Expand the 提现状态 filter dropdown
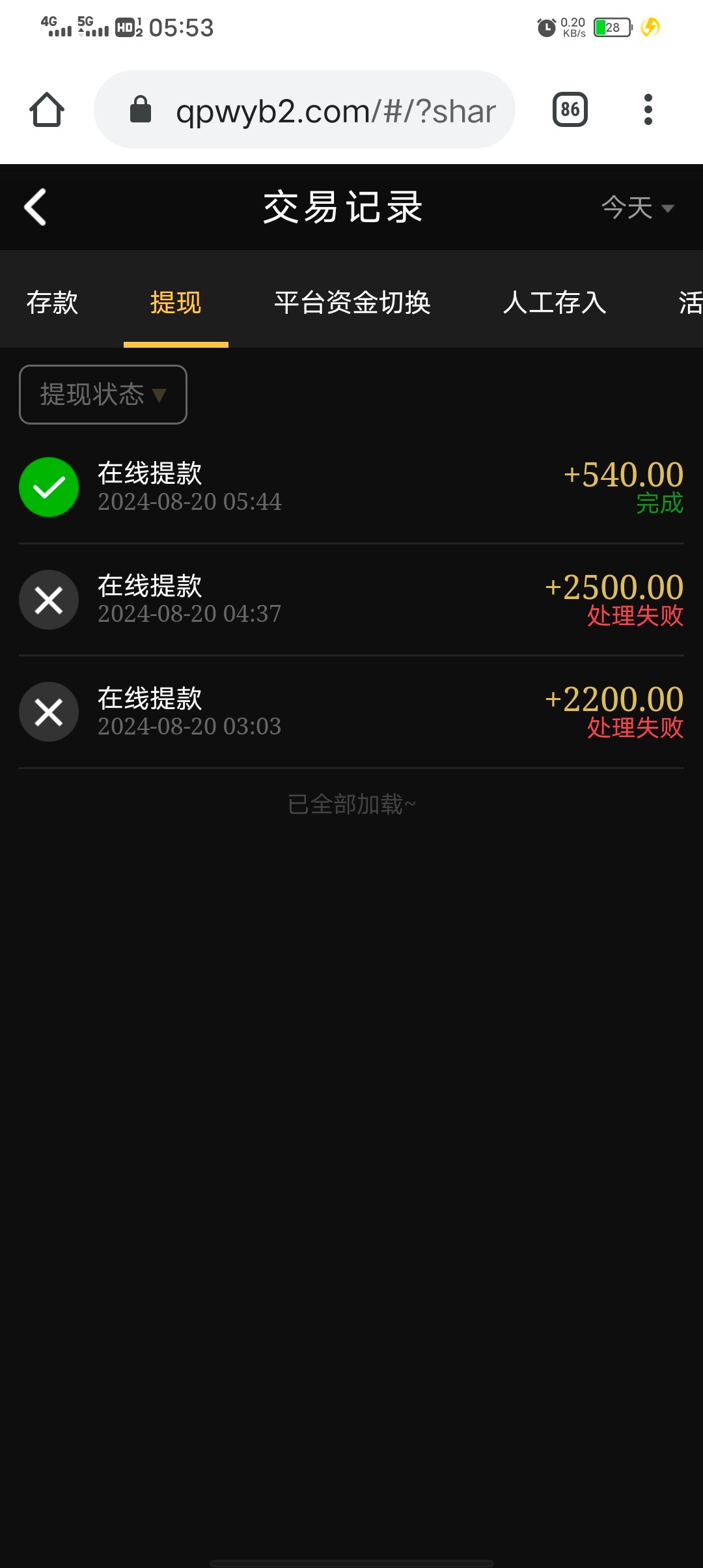 pos(103,395)
